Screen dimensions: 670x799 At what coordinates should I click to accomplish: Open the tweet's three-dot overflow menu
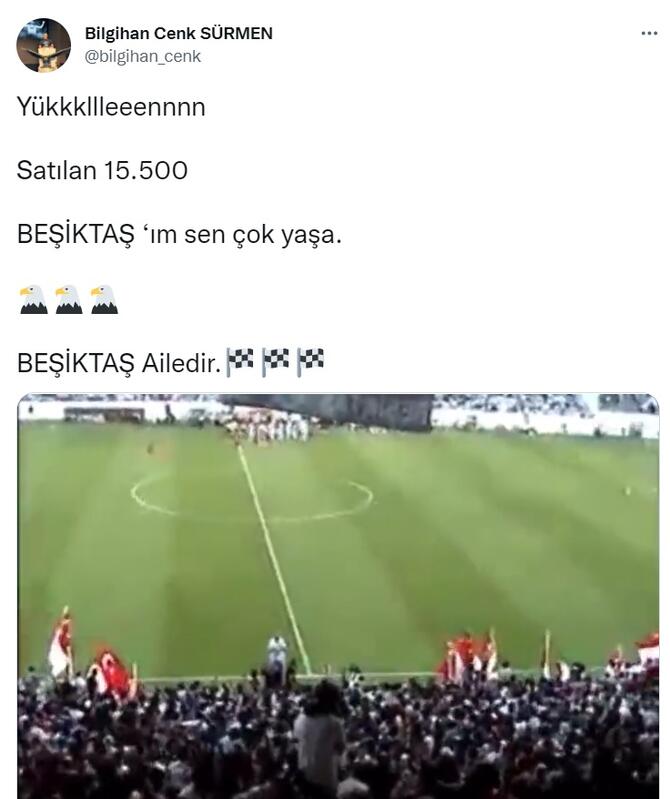coord(649,33)
